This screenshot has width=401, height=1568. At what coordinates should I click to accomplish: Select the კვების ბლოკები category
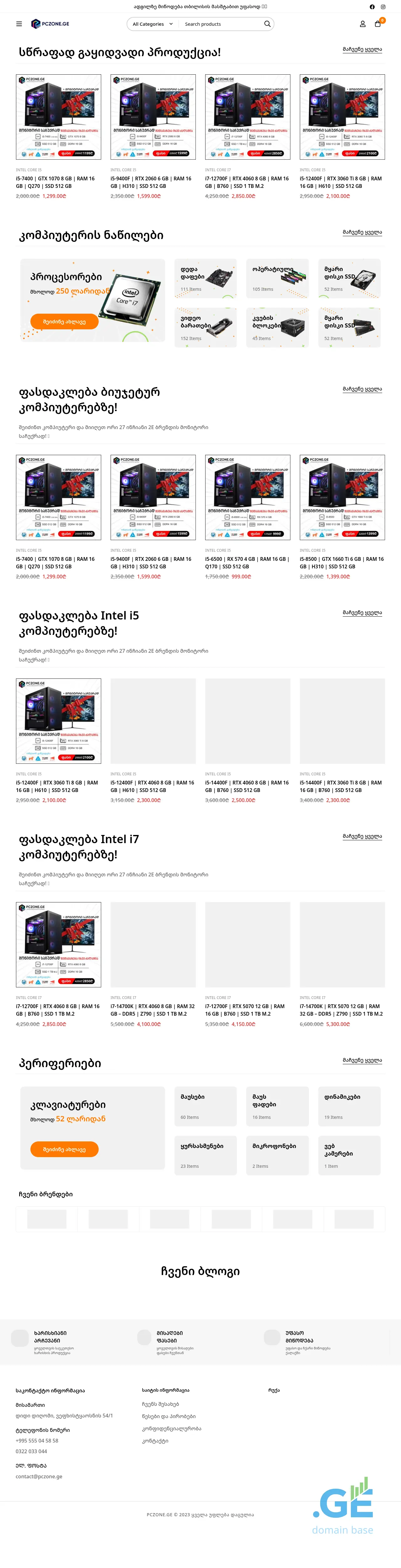click(277, 327)
